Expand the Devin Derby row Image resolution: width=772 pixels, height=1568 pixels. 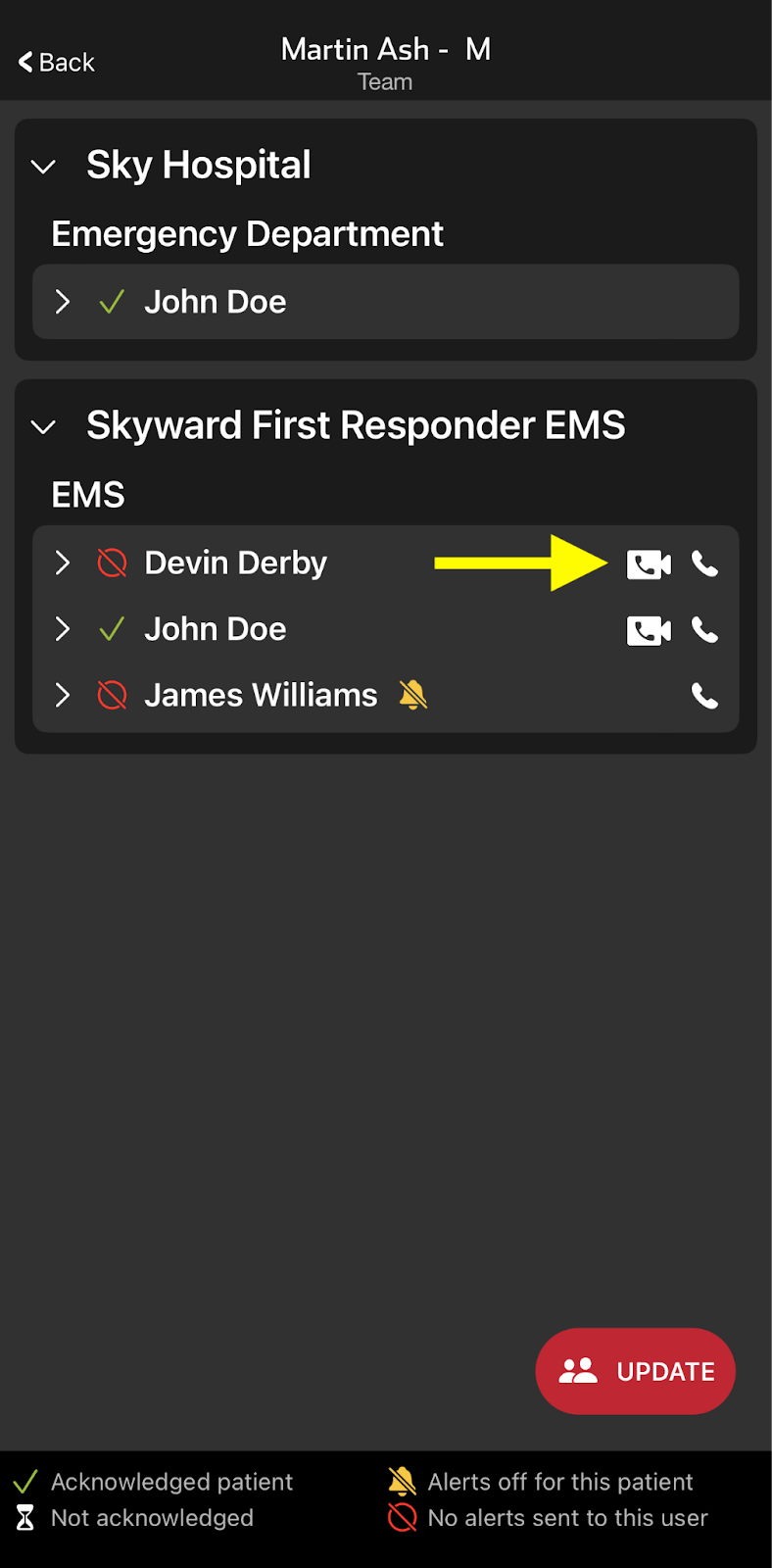pyautogui.click(x=63, y=563)
